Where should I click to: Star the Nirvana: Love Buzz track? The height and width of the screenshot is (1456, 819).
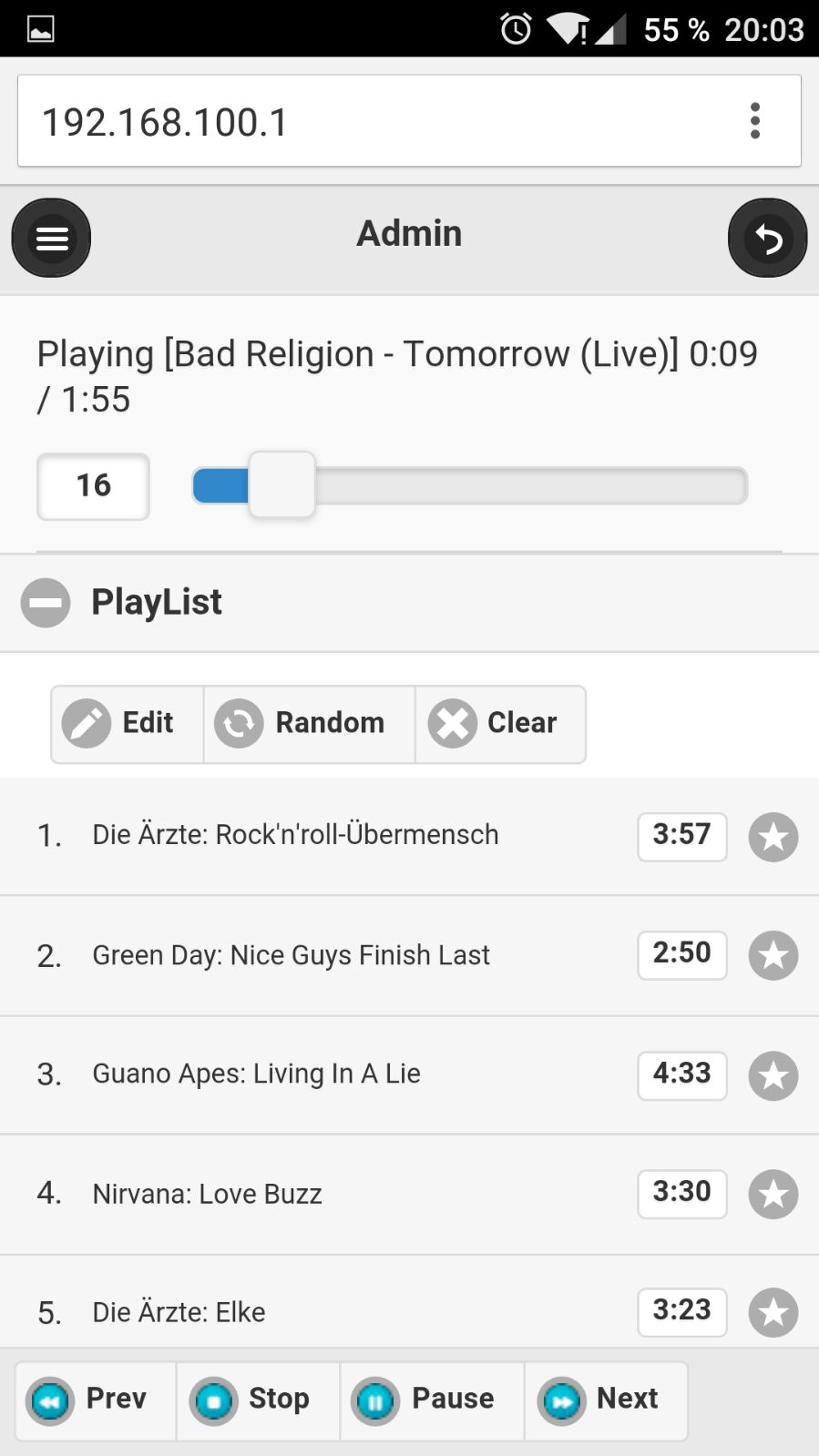[773, 1194]
